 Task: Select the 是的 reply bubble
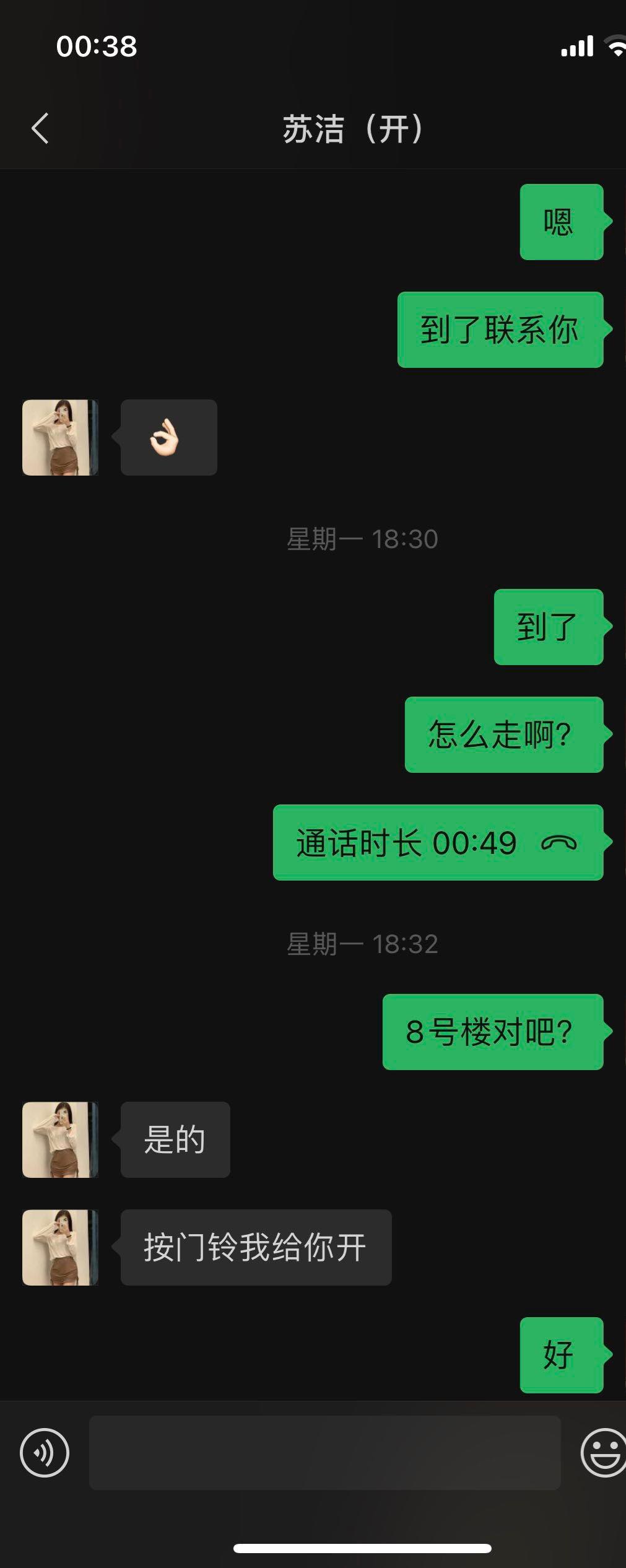[175, 1139]
